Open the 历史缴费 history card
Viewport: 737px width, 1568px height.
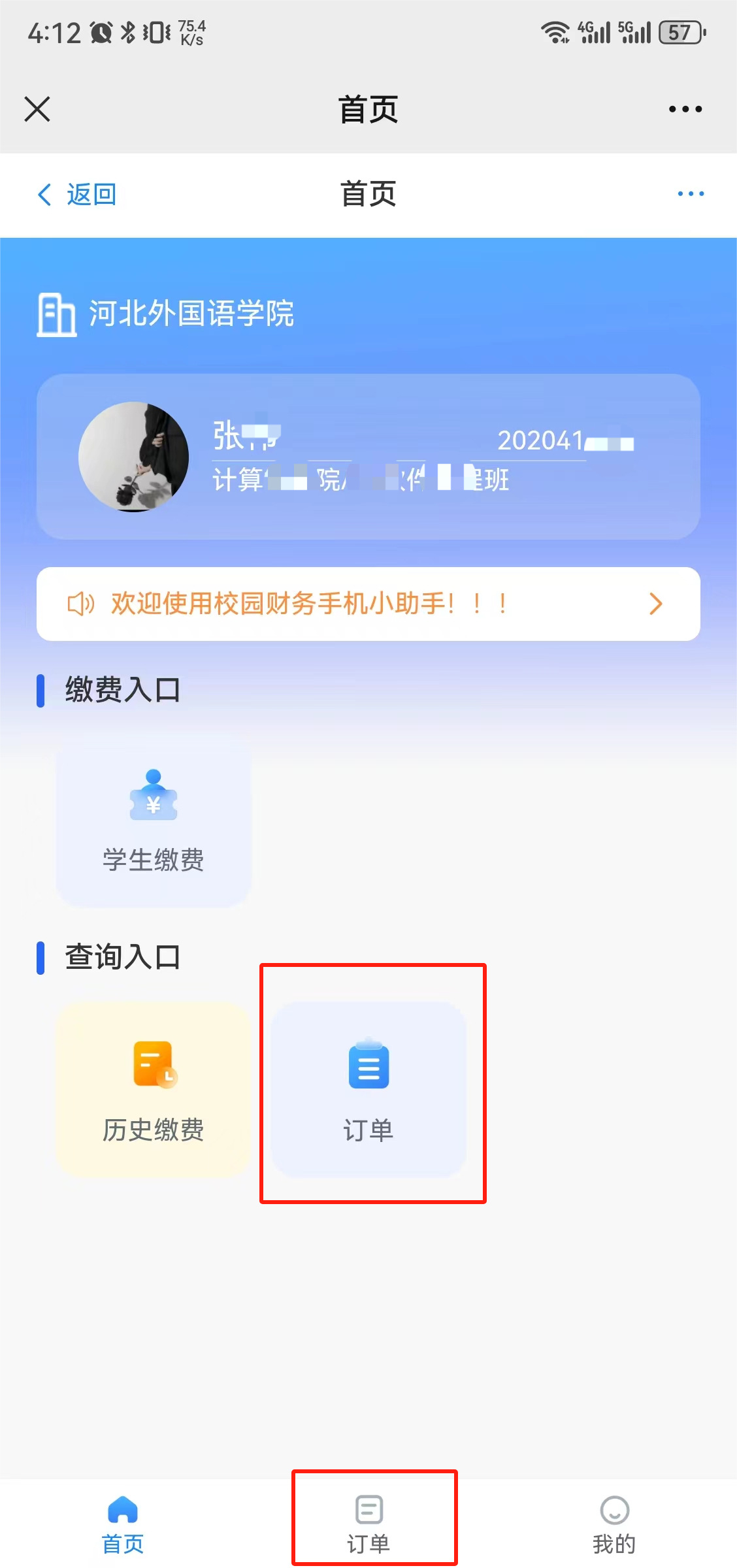[154, 1090]
